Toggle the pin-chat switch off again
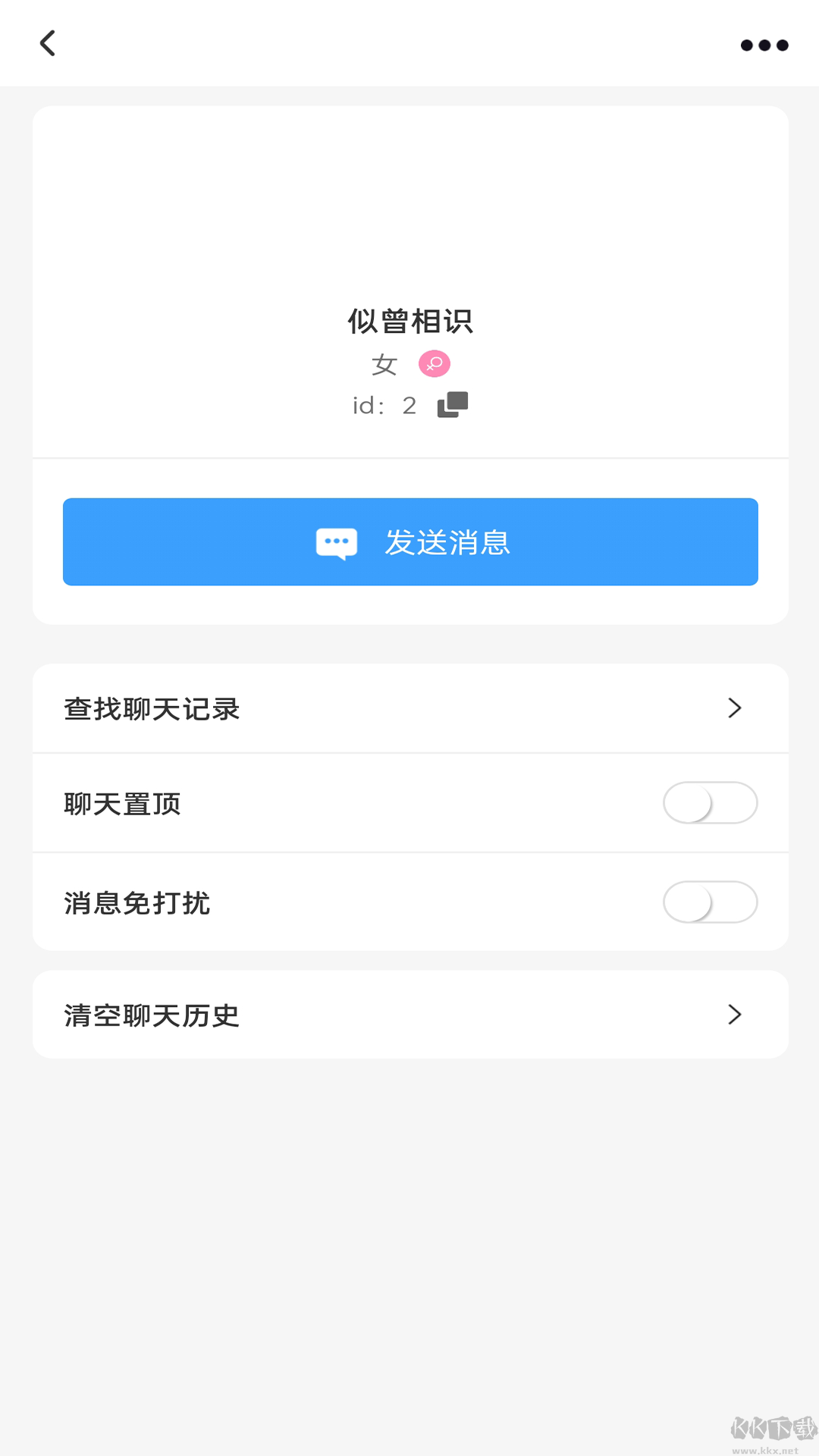The width and height of the screenshot is (819, 1456). point(710,803)
